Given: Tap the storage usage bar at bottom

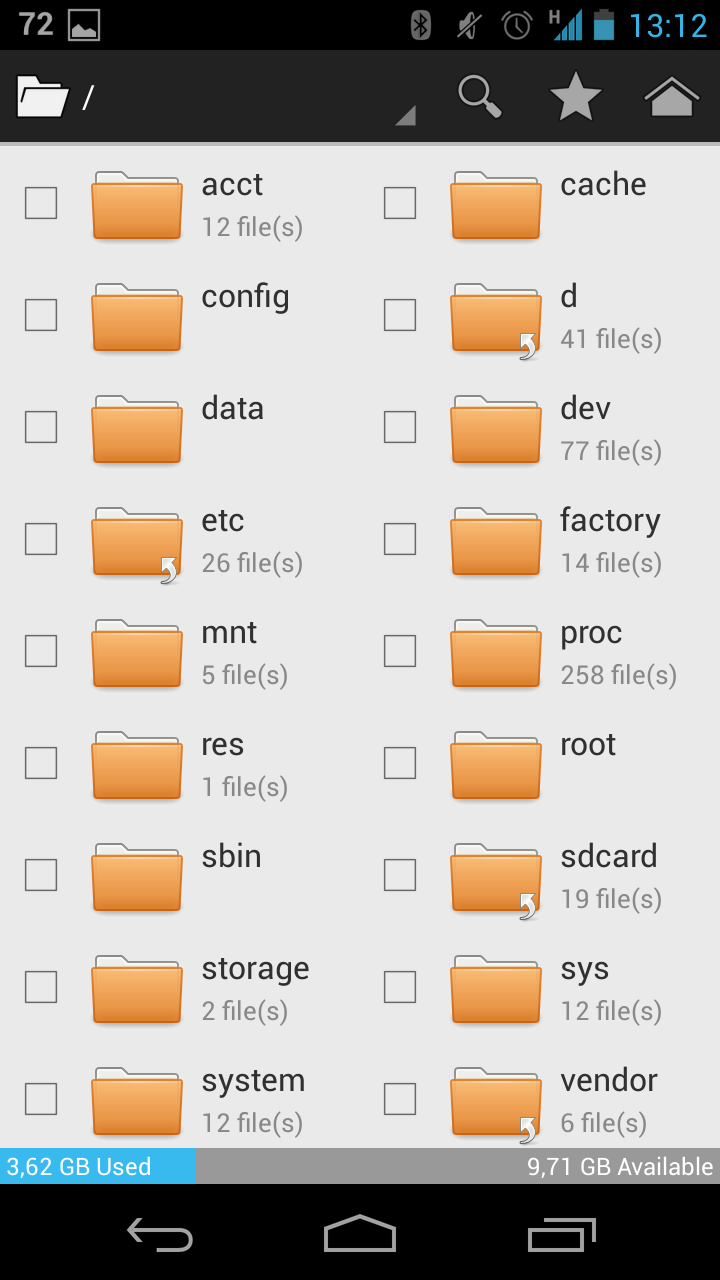Looking at the screenshot, I should point(360,1166).
